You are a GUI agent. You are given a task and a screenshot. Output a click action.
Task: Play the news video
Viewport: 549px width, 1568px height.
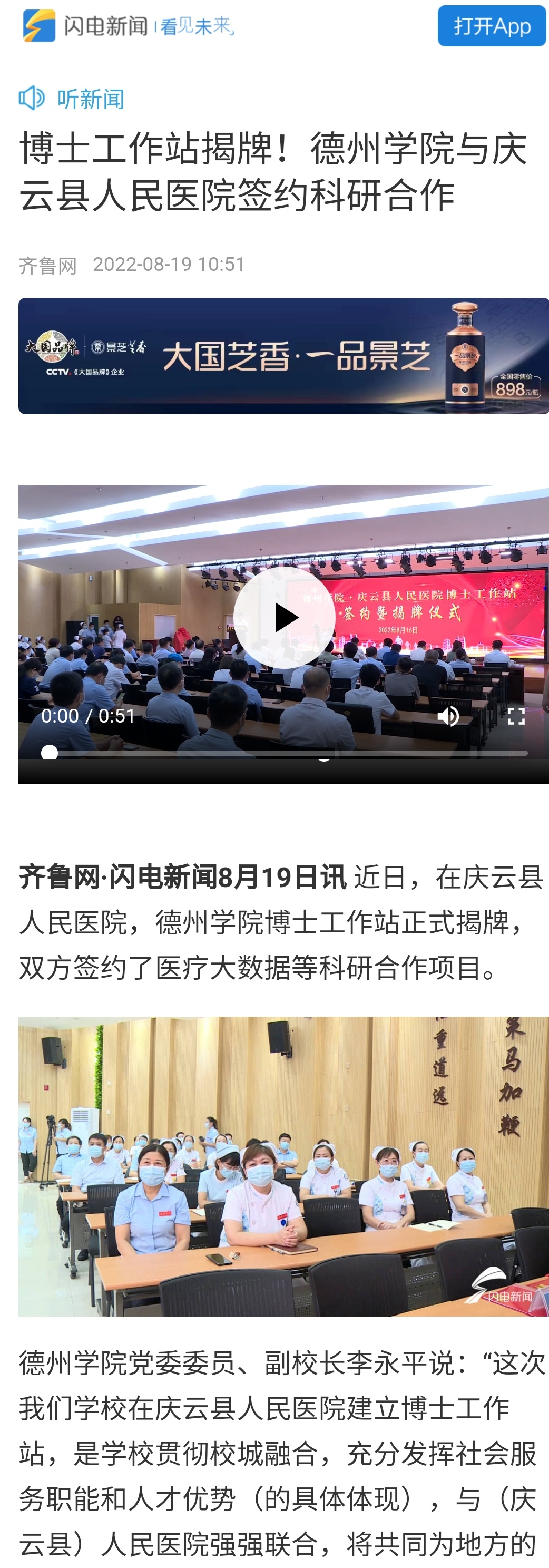tap(283, 617)
